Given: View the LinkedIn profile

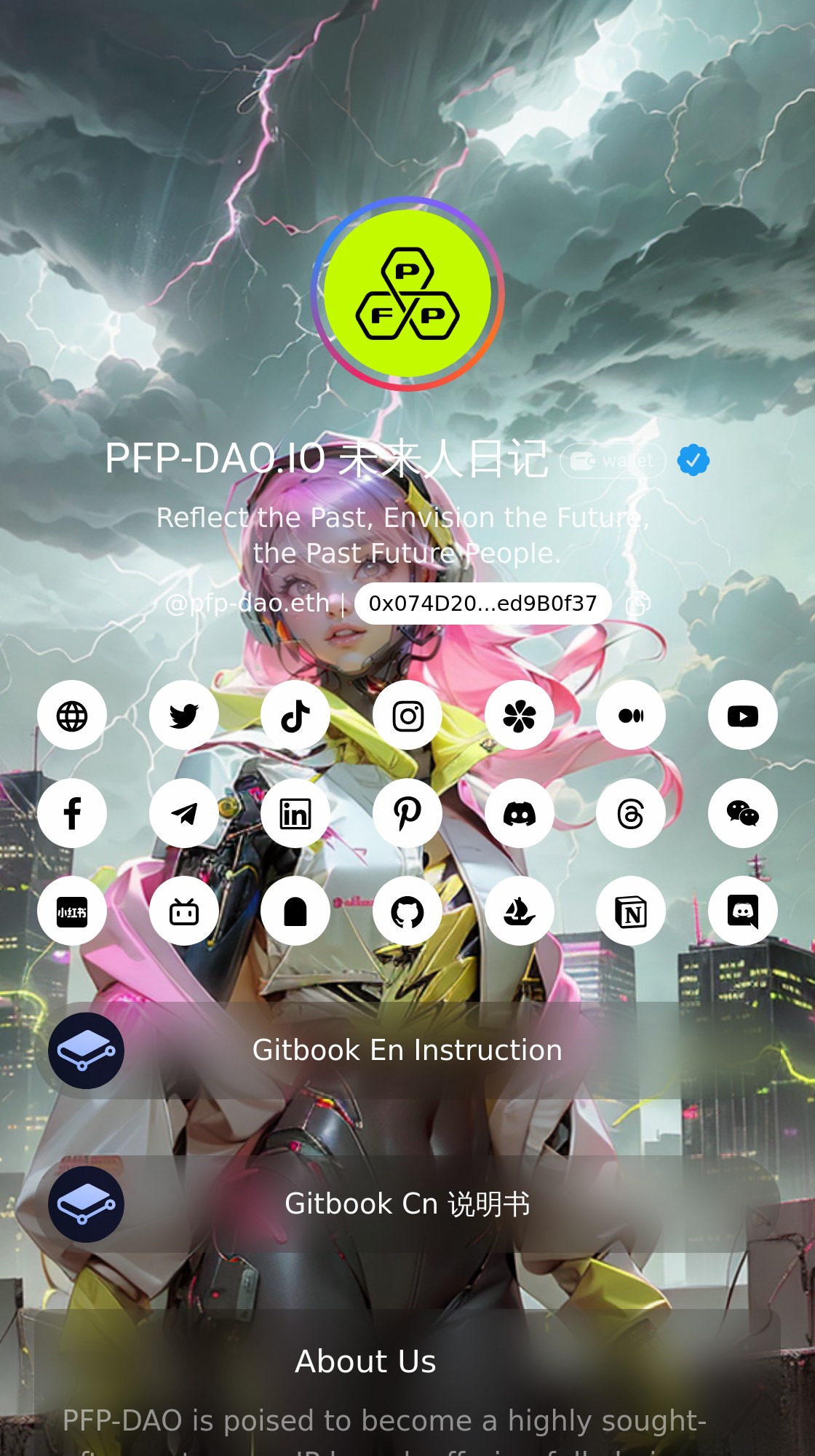Looking at the screenshot, I should pyautogui.click(x=295, y=813).
